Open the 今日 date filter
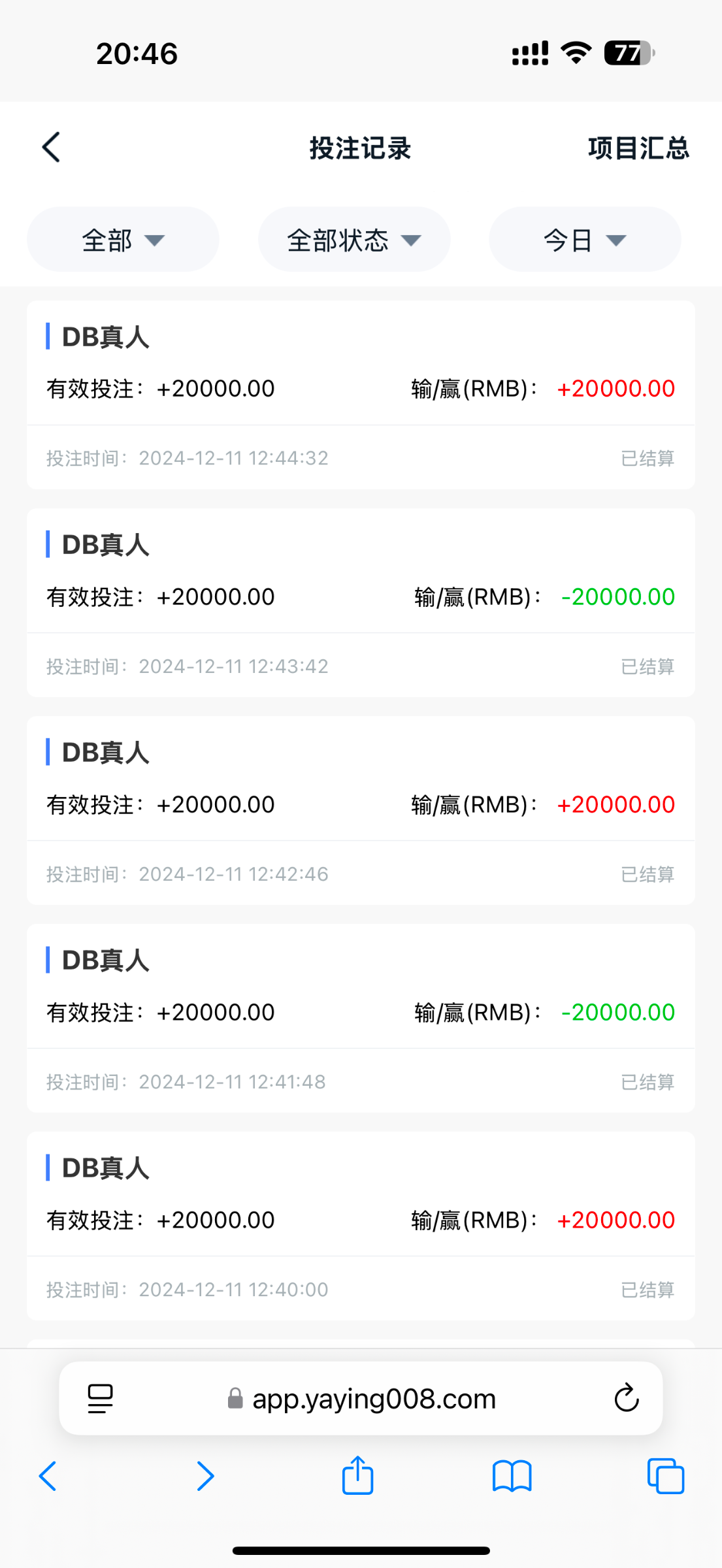 tap(585, 240)
